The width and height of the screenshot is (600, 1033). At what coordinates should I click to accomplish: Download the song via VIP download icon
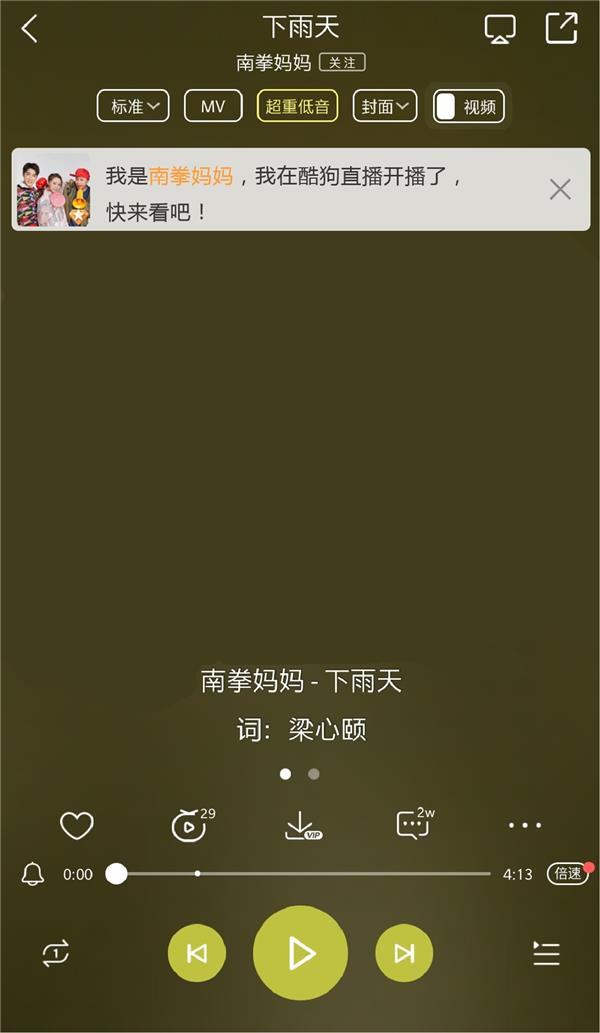tap(301, 826)
